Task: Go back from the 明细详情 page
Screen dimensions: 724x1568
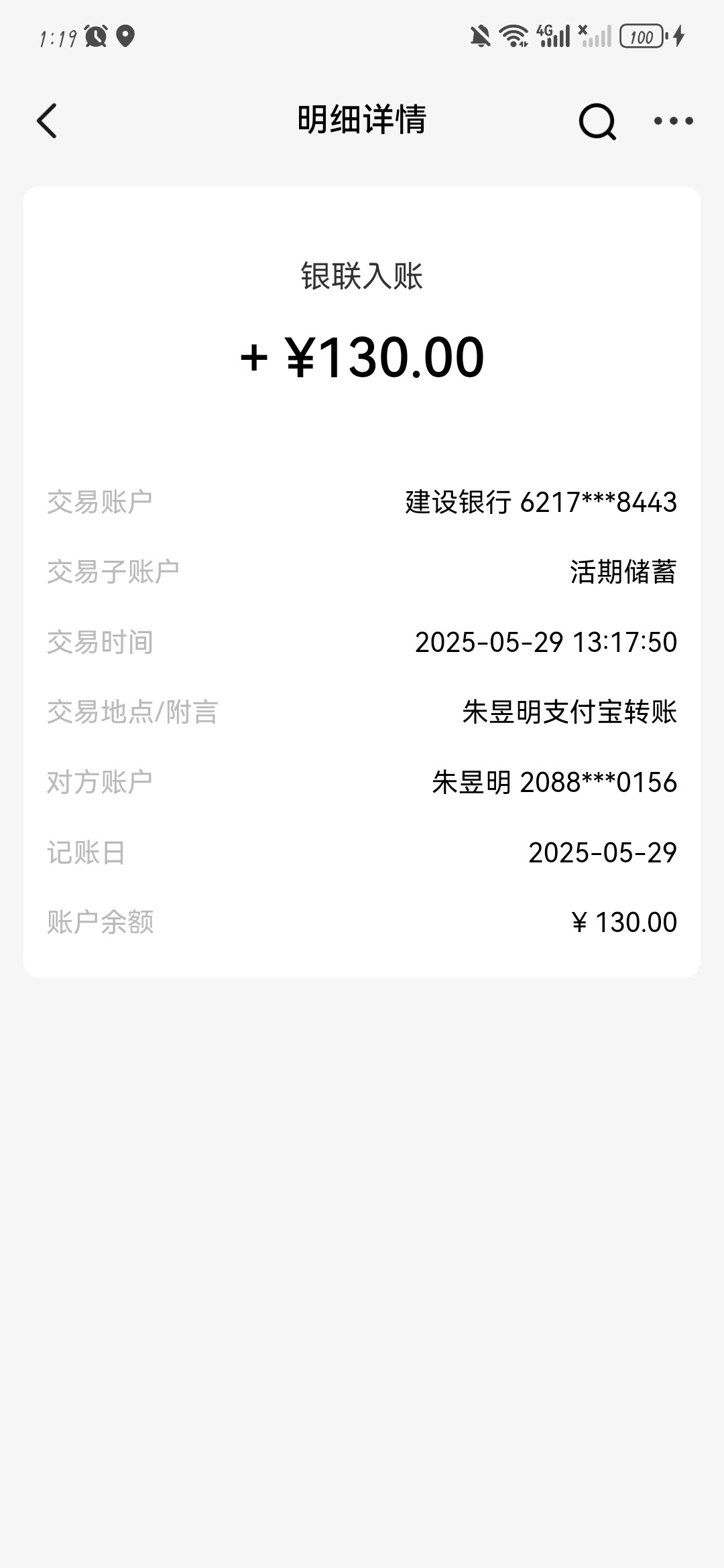Action: (x=47, y=121)
